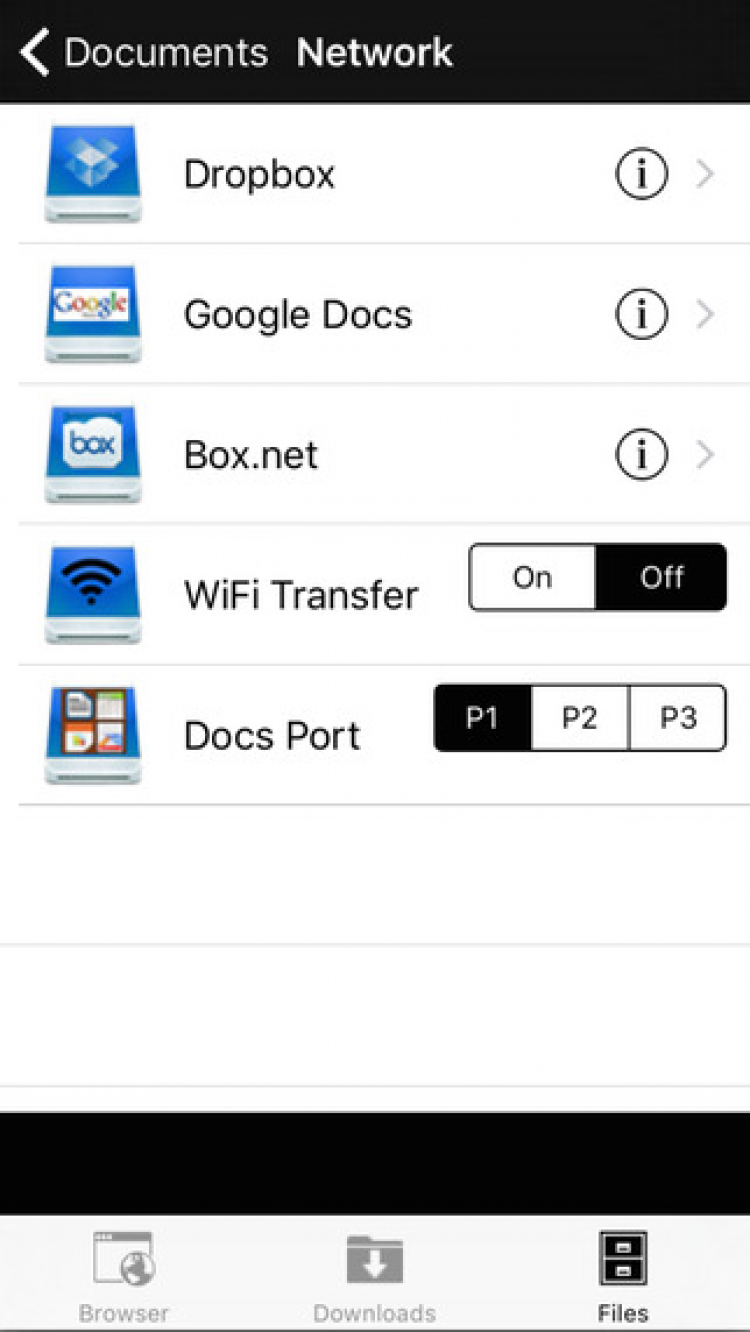Open the Google Docs row

[x=298, y=315]
